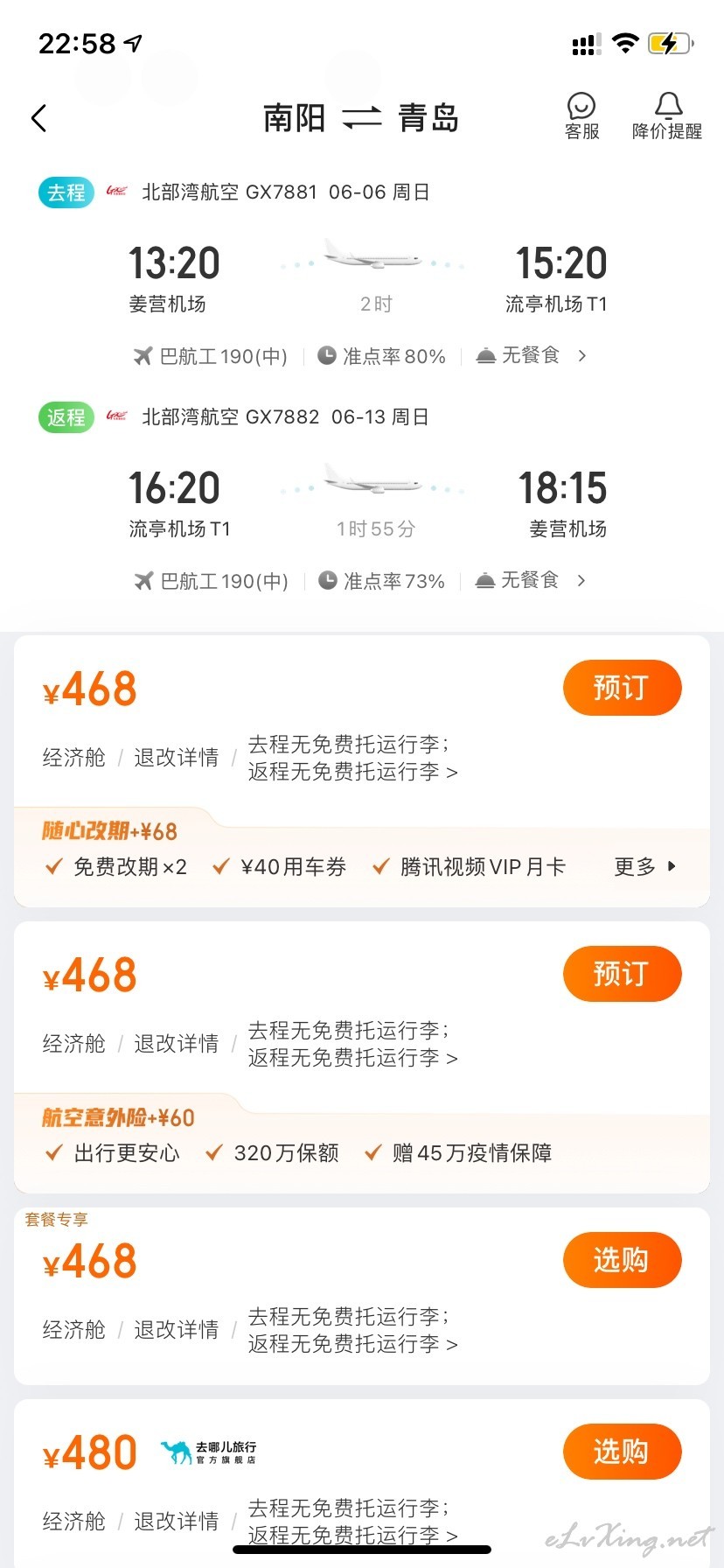The width and height of the screenshot is (724, 1568).
Task: Expand 更多 in 随心改期 benefits
Action: coord(645,866)
